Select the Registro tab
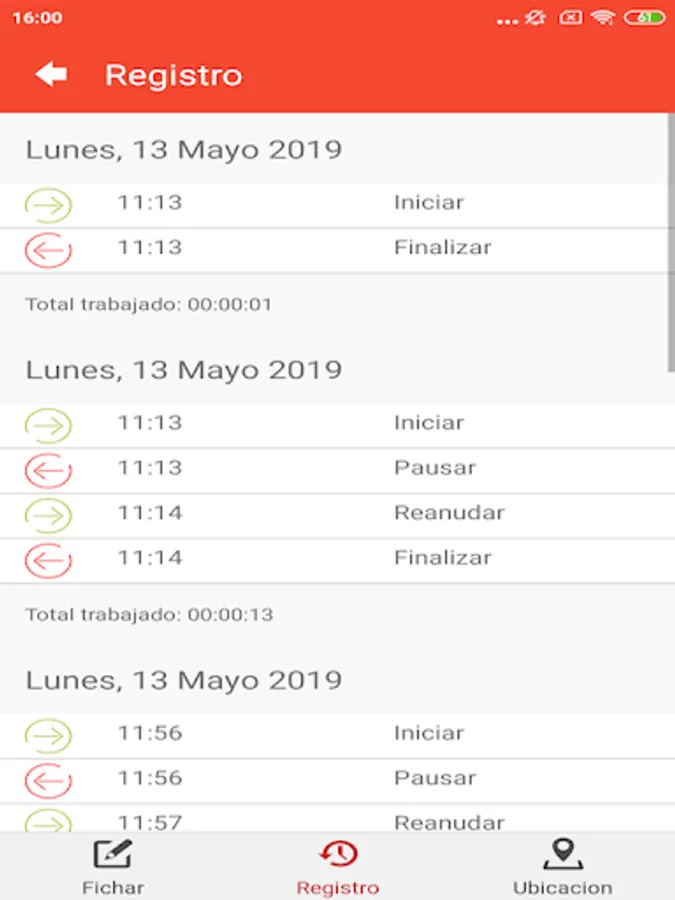 (338, 866)
